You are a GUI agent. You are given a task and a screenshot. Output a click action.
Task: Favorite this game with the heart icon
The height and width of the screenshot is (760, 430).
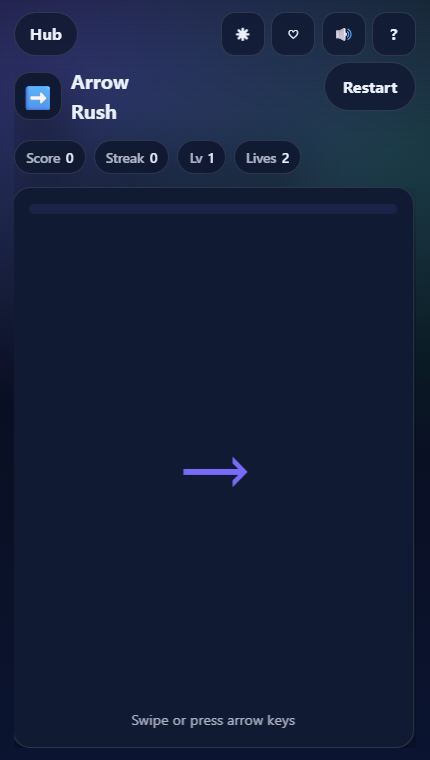[x=293, y=34]
